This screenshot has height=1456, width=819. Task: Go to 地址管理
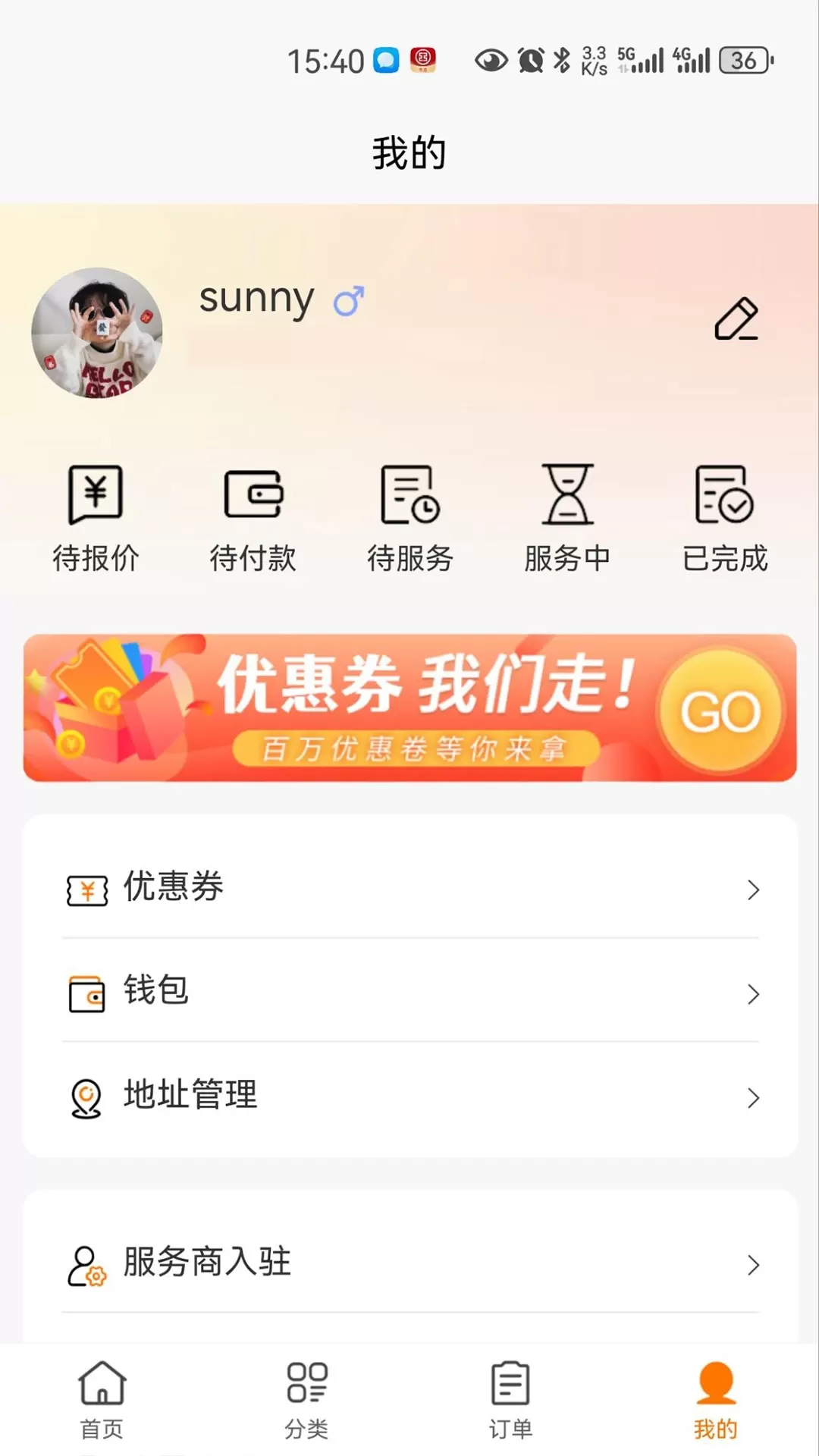(x=409, y=1097)
